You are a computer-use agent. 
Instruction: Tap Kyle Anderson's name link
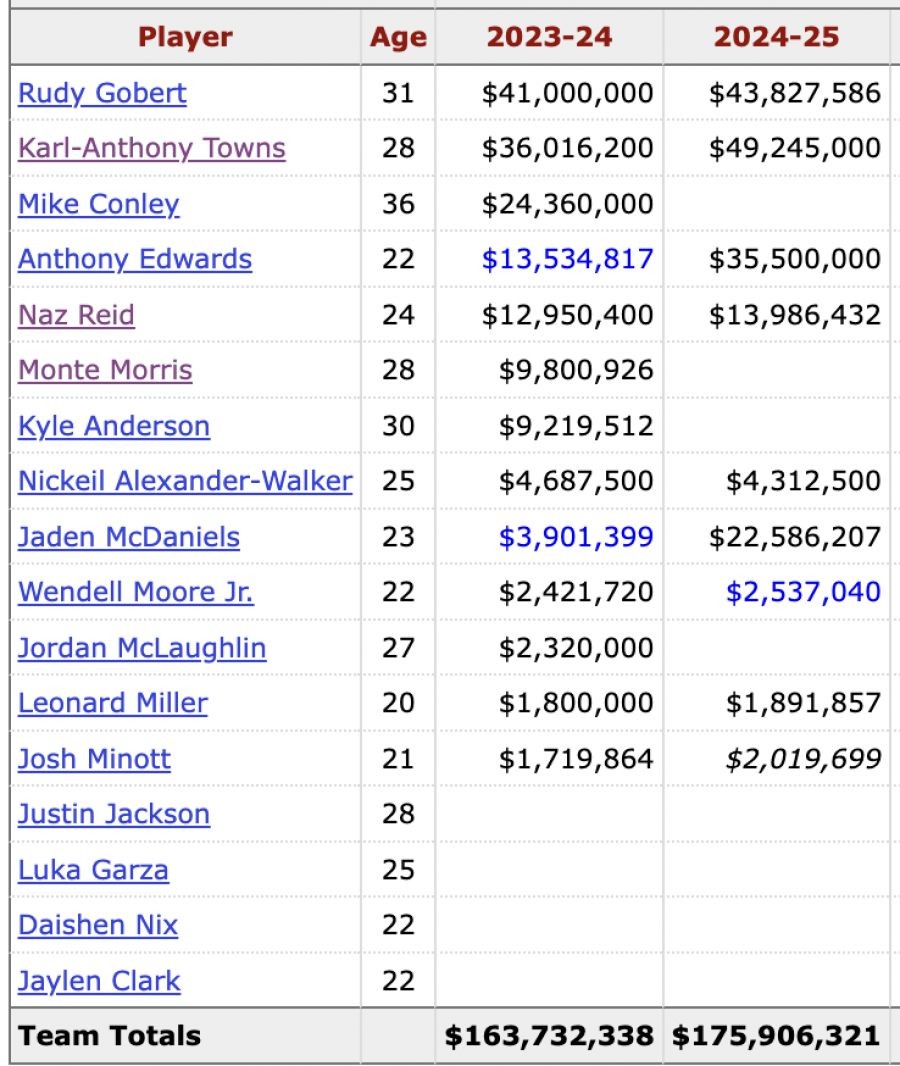pyautogui.click(x=114, y=426)
